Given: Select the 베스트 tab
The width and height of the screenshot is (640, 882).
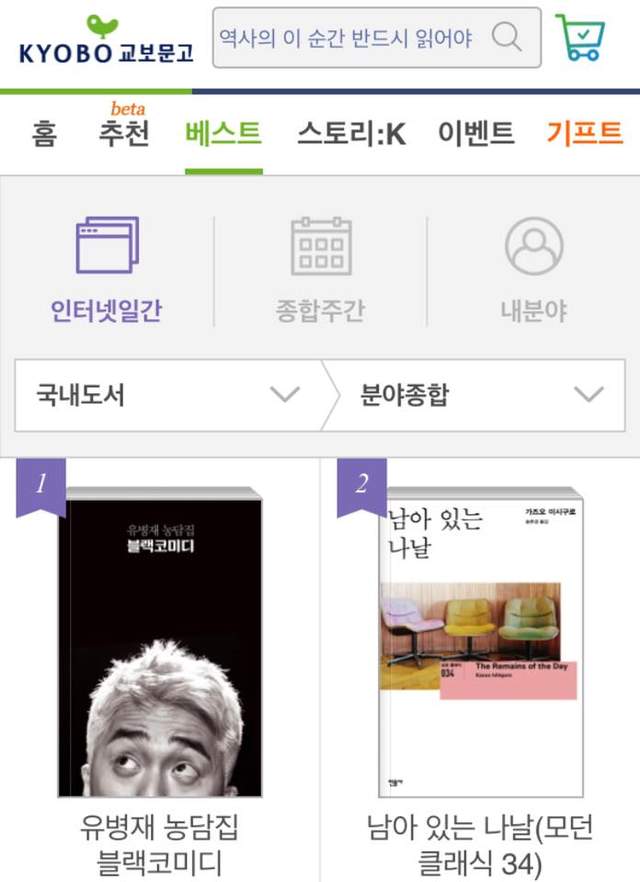Looking at the screenshot, I should click(223, 133).
